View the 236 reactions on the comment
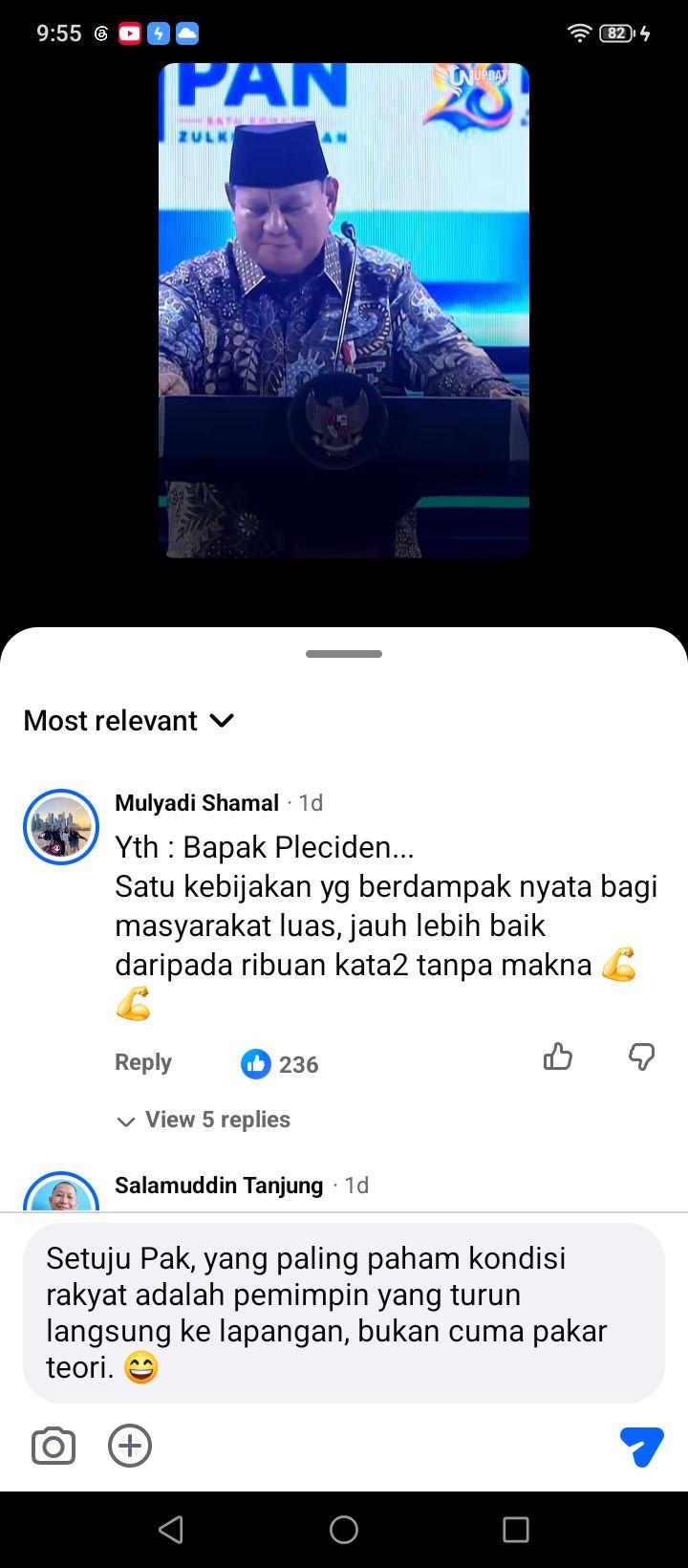This screenshot has width=688, height=1568. [280, 1064]
